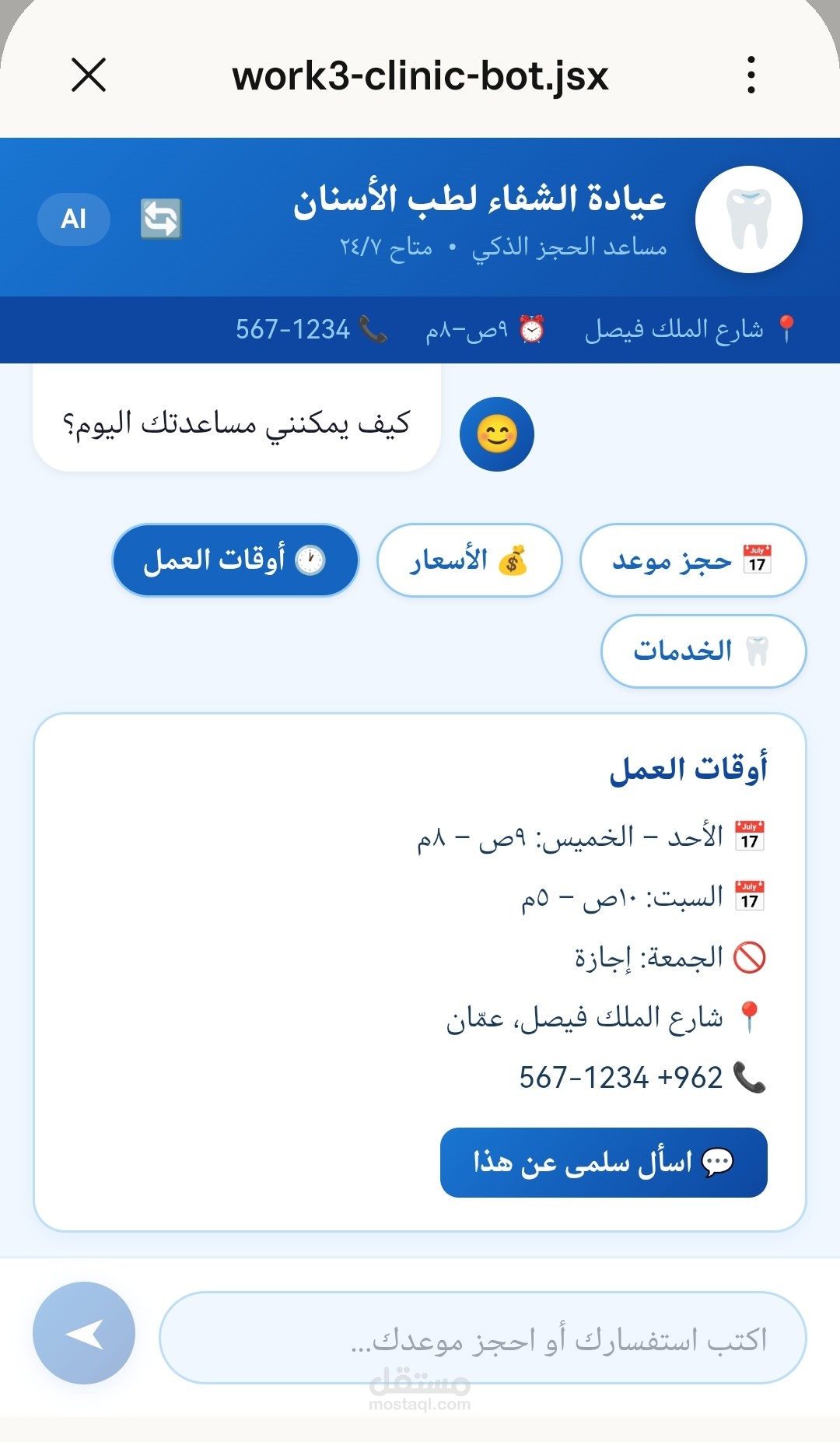Viewport: 840px width, 1442px height.
Task: Enable the الأسعار quick reply option
Action: pos(470,560)
